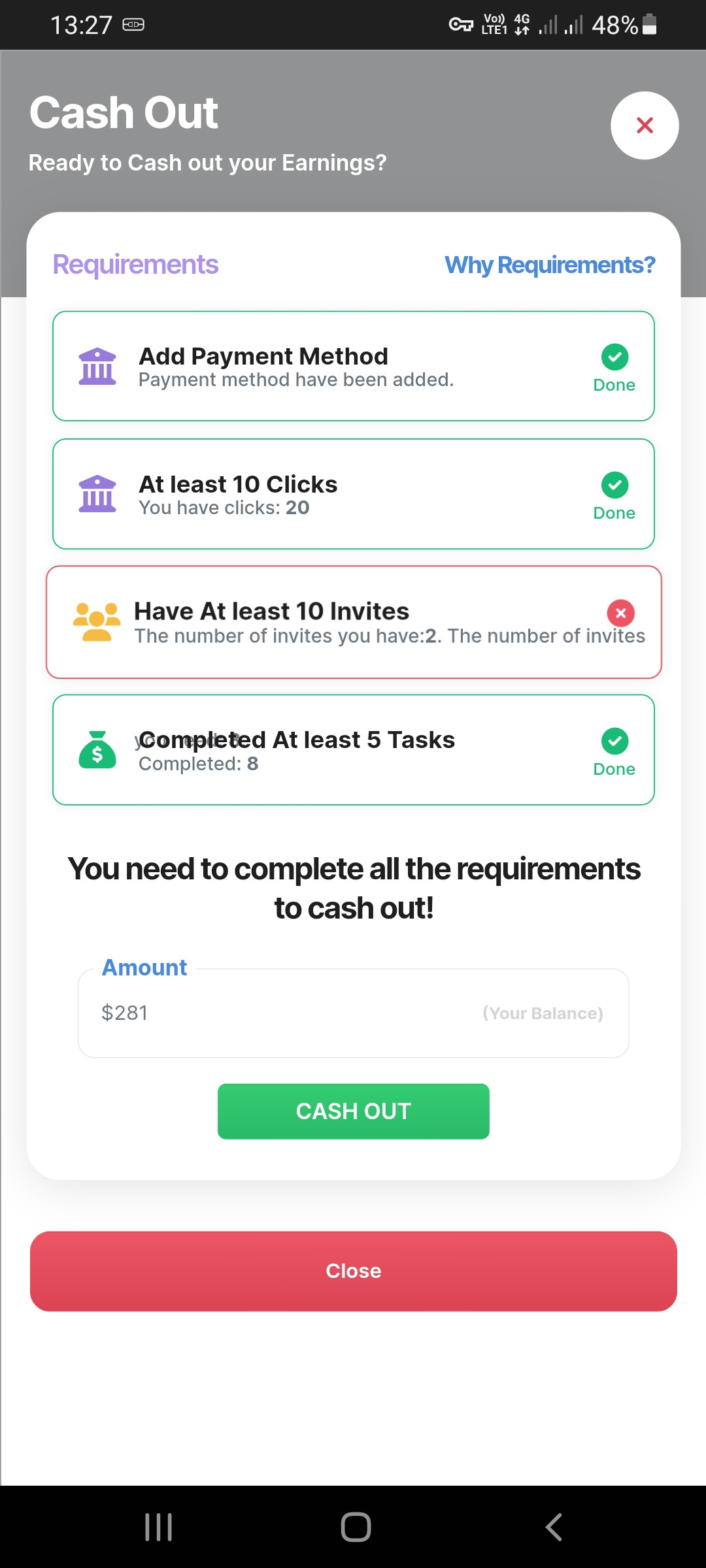
Task: Tap the red Close button
Action: (354, 1271)
